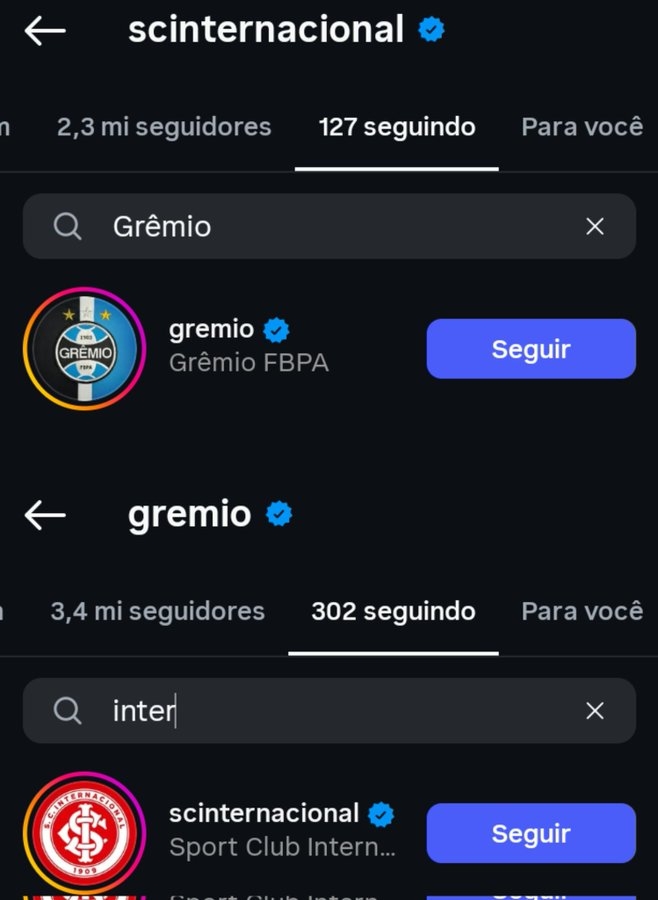
Task: Go back from the scinternacional profile list
Action: [45, 31]
